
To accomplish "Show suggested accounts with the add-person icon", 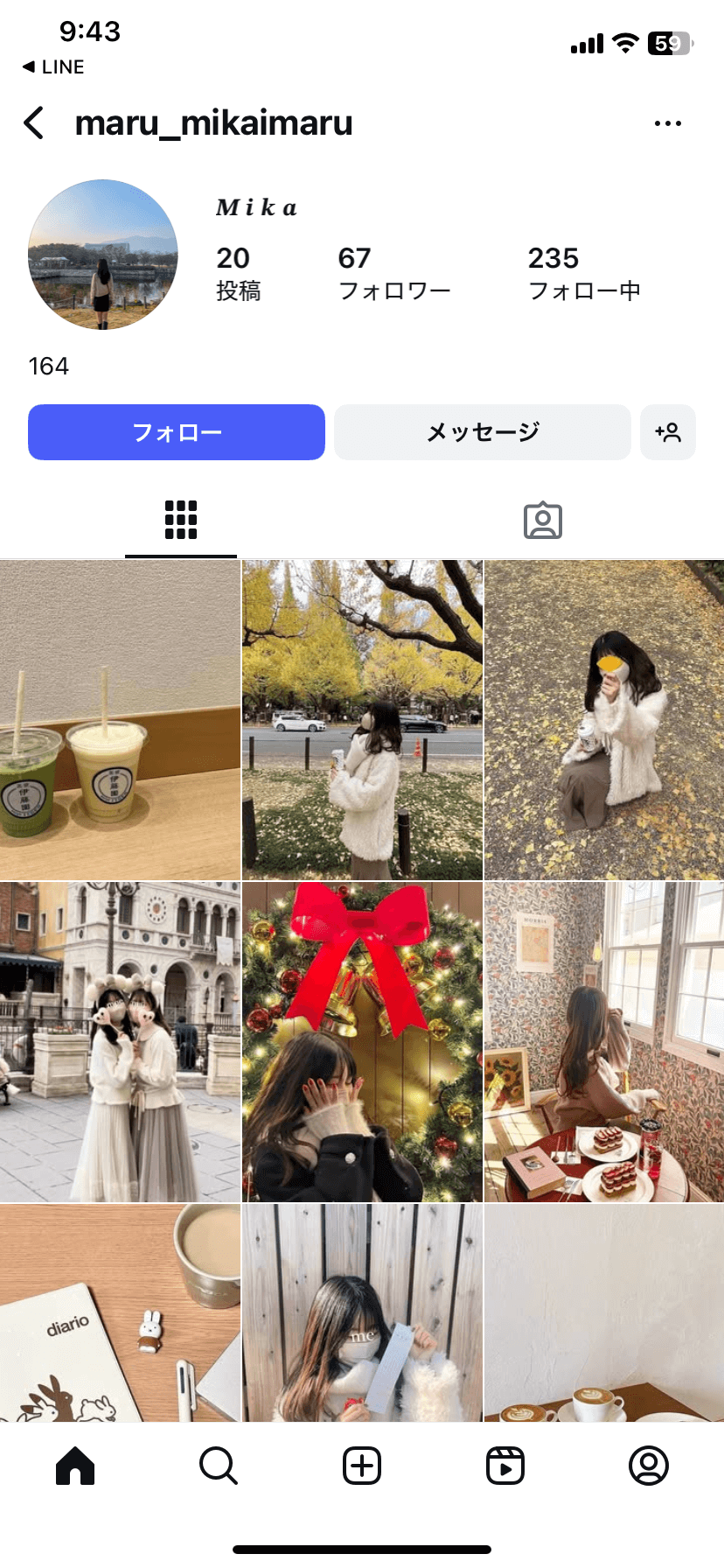I will (x=668, y=432).
